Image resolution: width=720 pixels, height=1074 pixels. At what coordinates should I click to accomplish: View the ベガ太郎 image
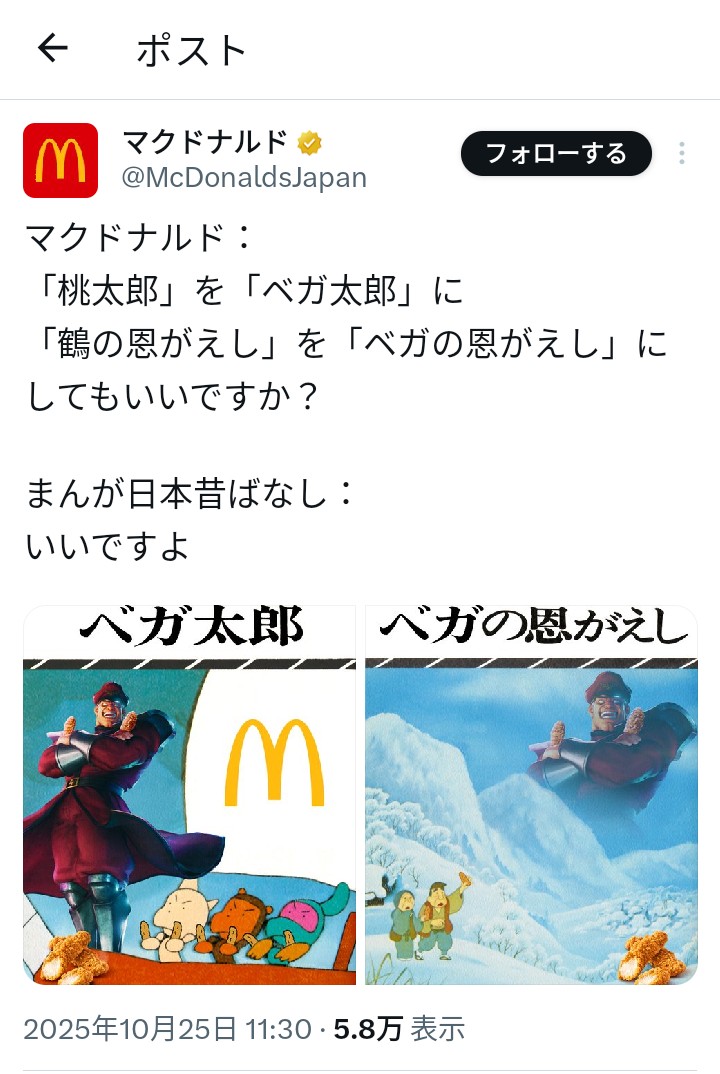click(x=190, y=795)
